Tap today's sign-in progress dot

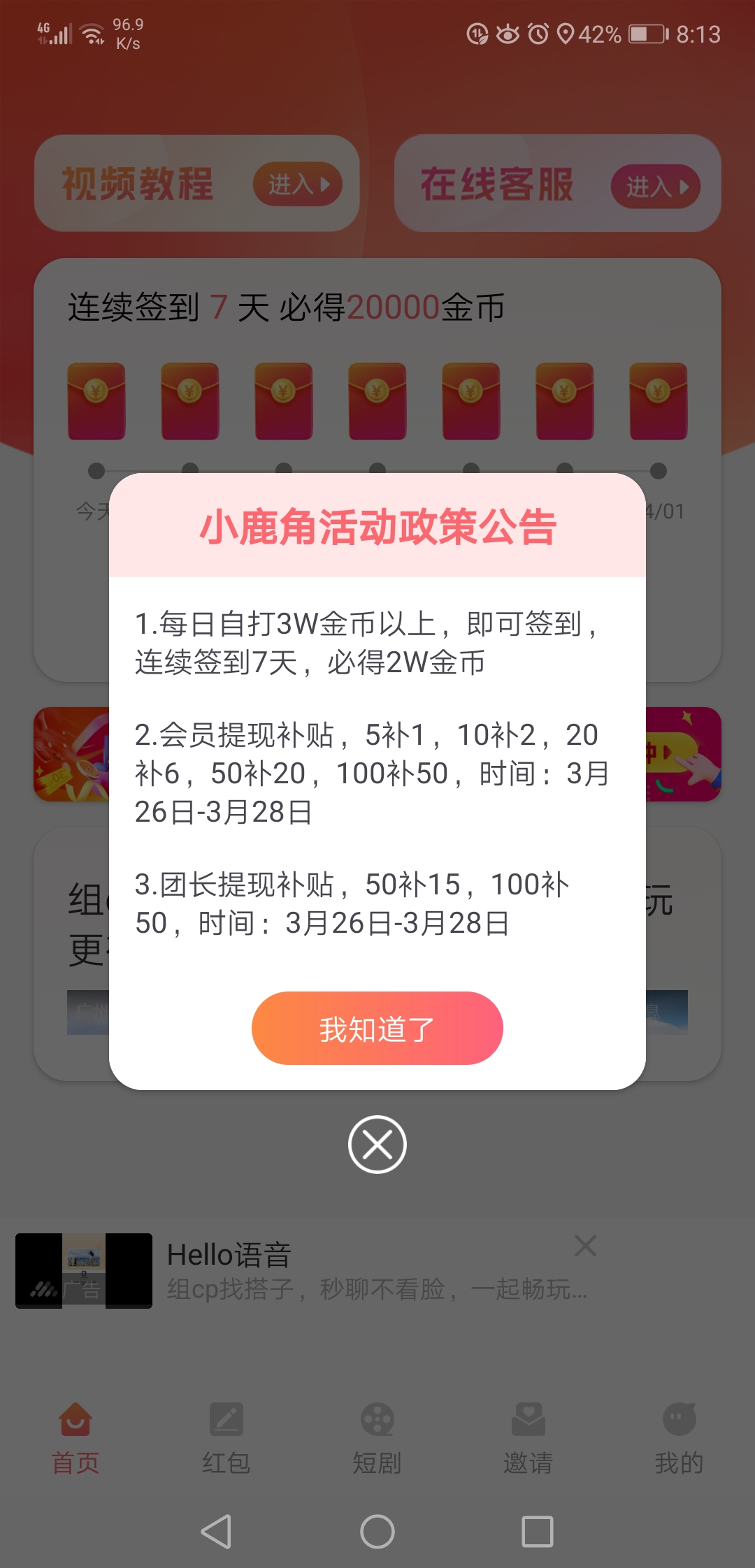96,470
